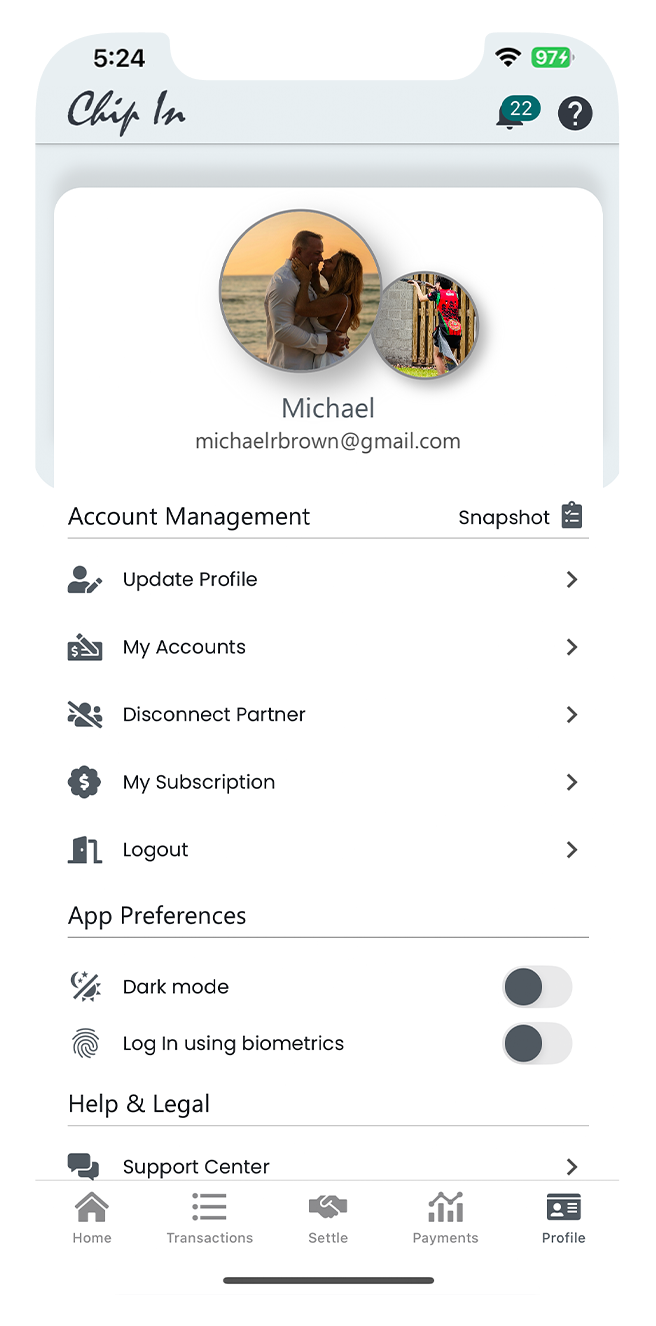Open the Payments tab
This screenshot has height=1326, width=656.
point(445,1218)
